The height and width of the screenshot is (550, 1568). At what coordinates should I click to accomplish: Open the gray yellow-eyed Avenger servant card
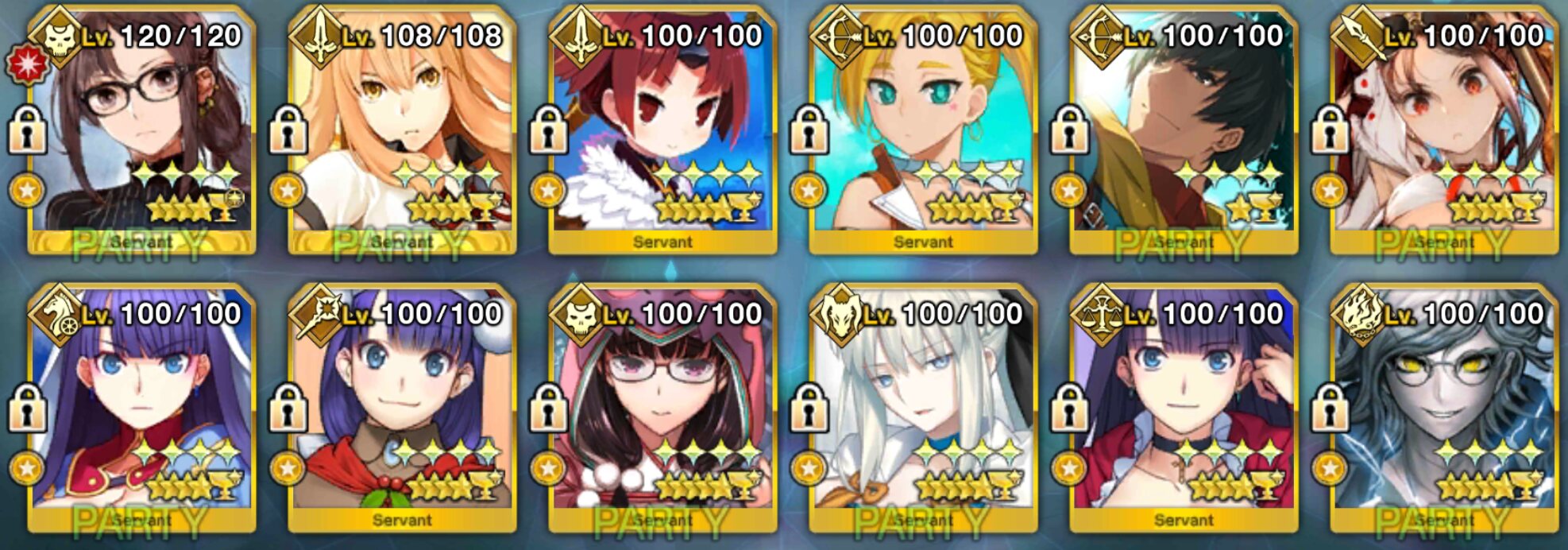[x=1444, y=409]
